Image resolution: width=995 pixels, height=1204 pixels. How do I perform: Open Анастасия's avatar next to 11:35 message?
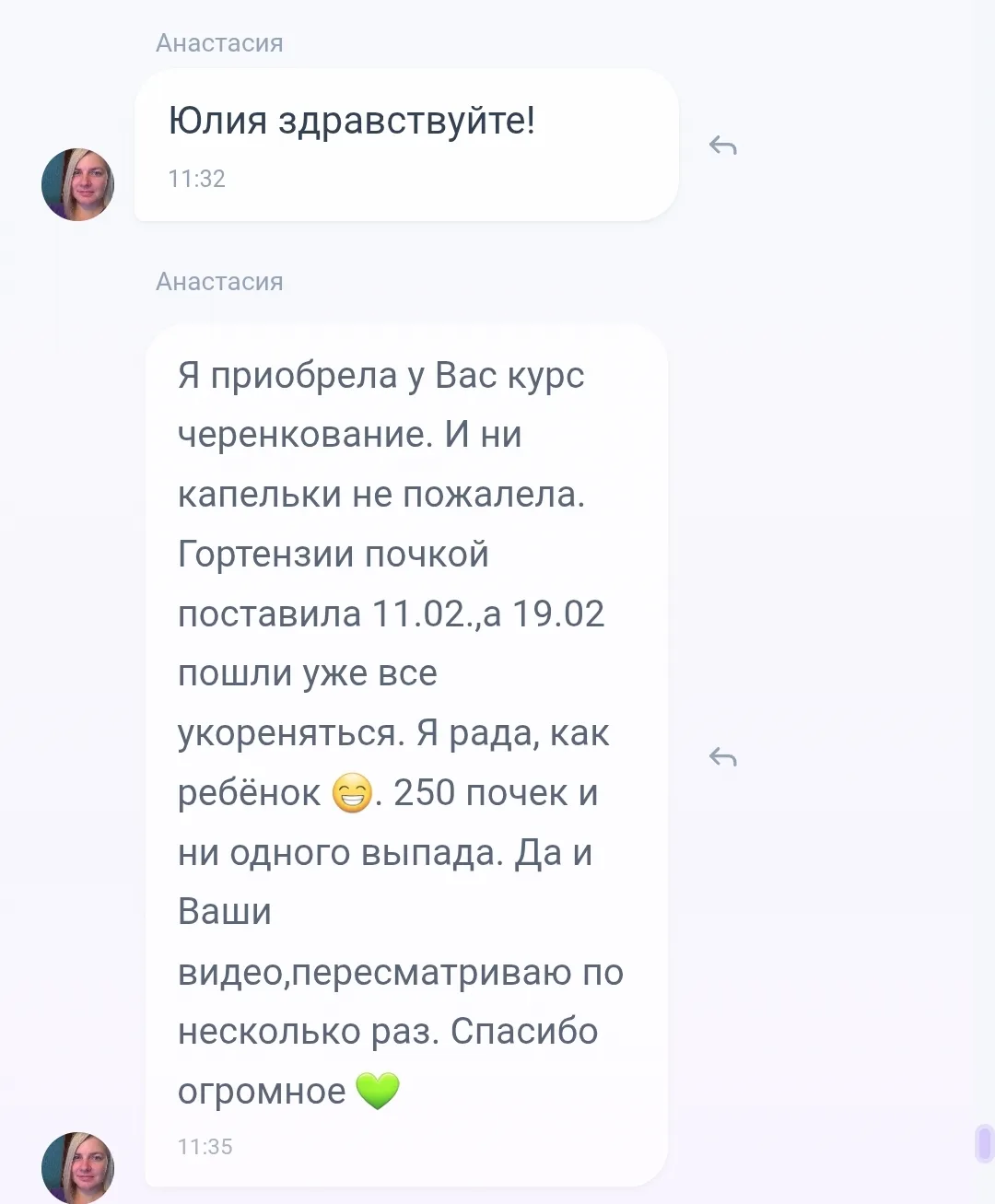point(77,1166)
